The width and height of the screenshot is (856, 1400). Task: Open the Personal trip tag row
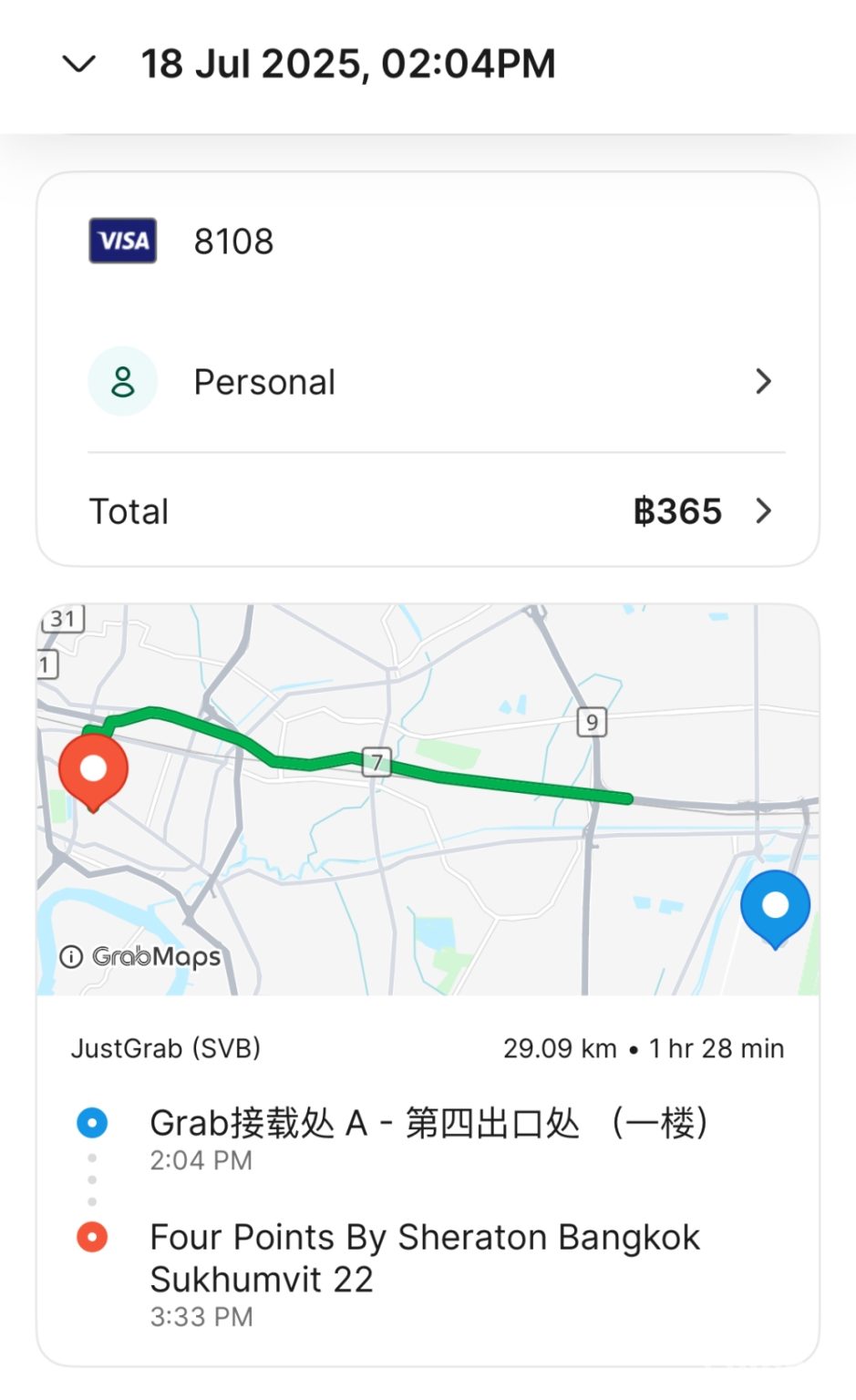click(428, 382)
